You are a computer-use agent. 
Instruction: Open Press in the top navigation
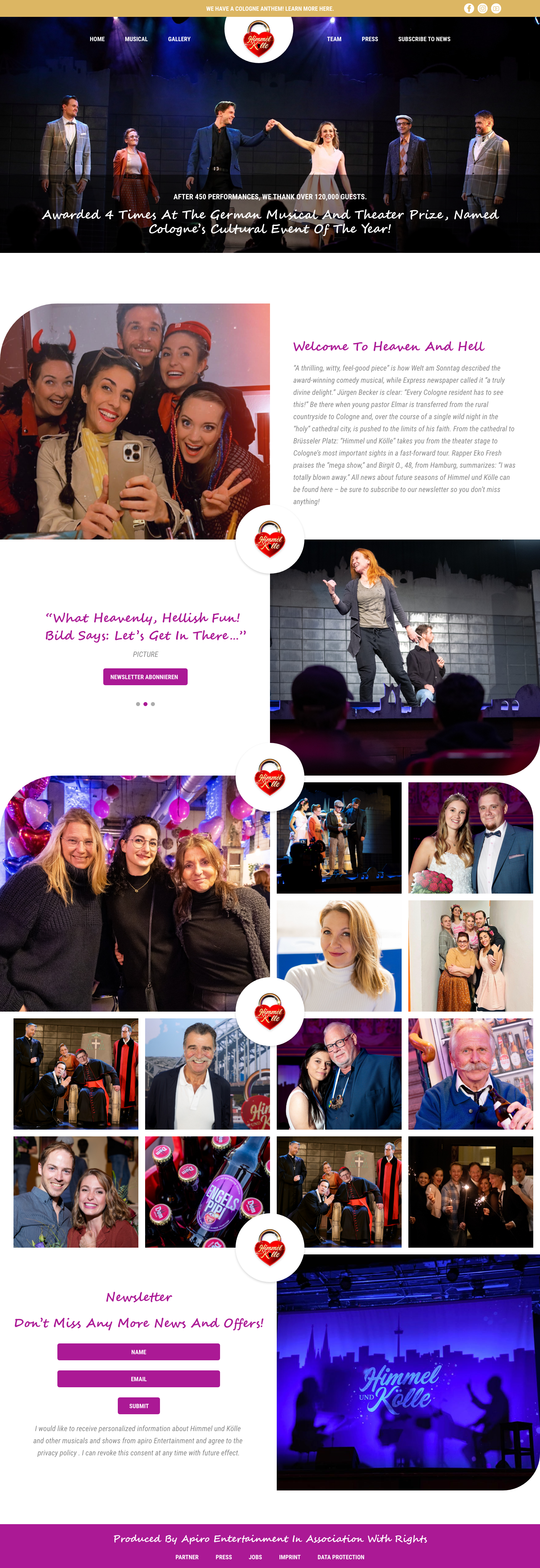click(369, 39)
